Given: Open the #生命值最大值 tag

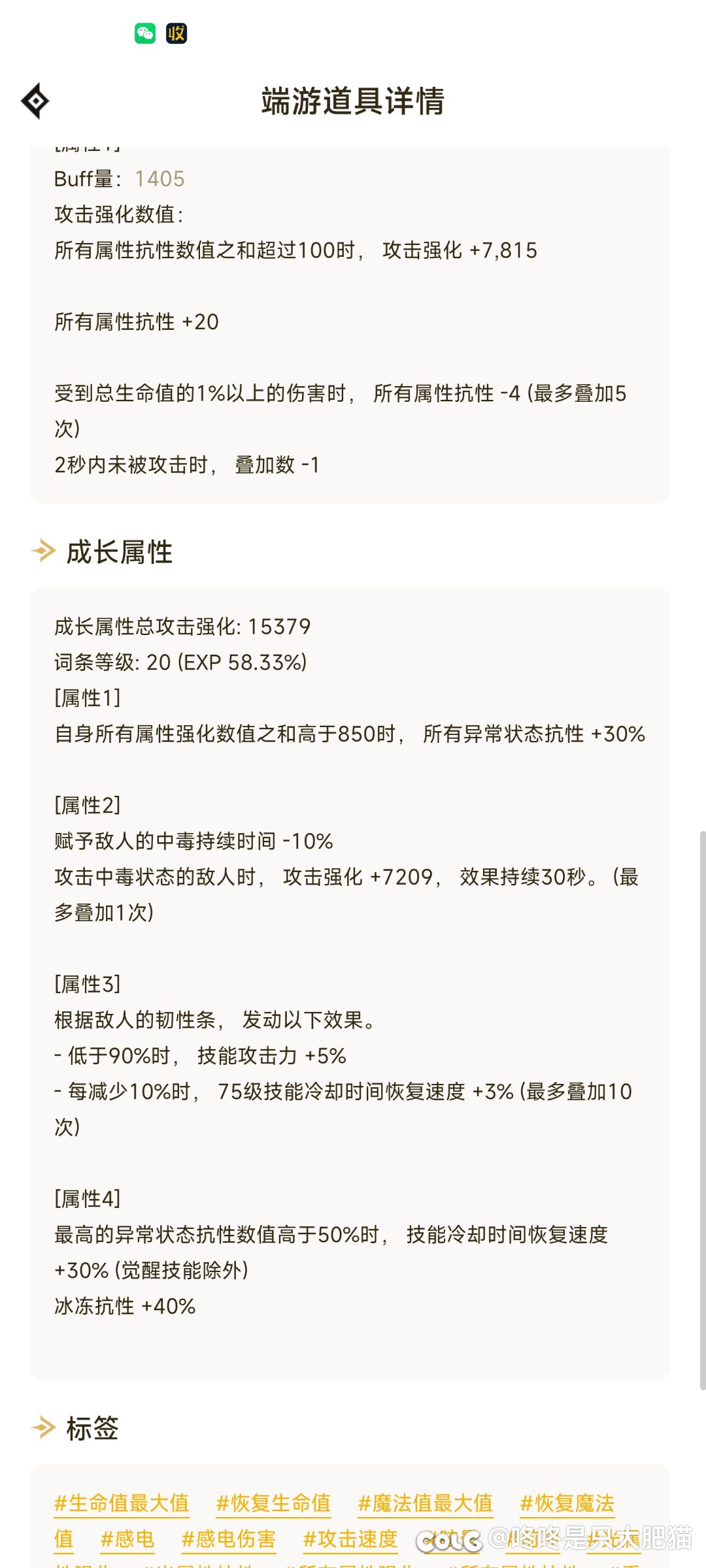Looking at the screenshot, I should pos(122,1503).
